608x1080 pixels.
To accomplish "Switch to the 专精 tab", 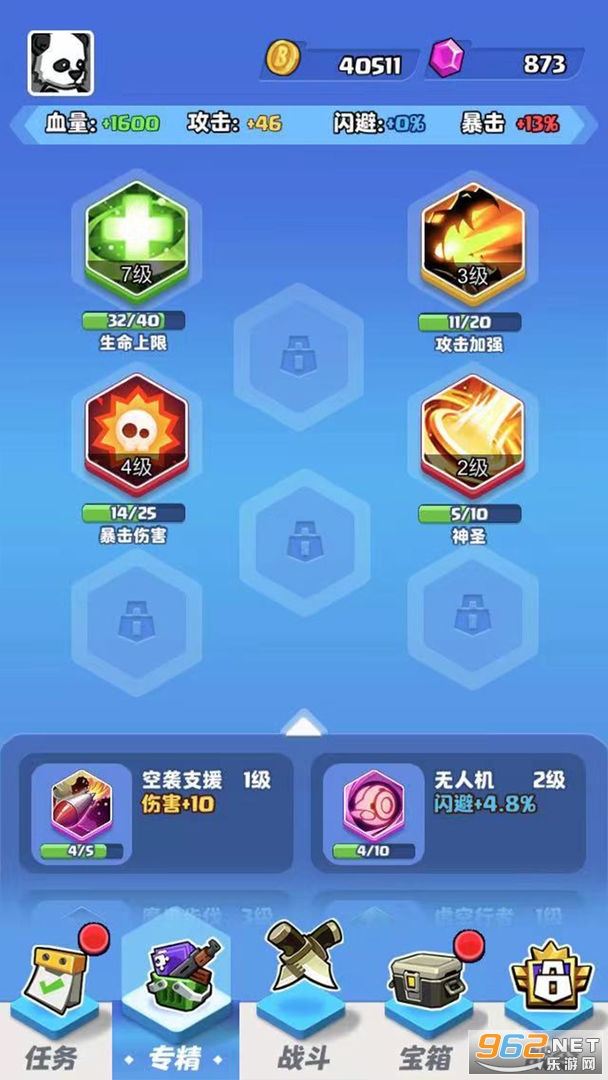I will tap(175, 1010).
